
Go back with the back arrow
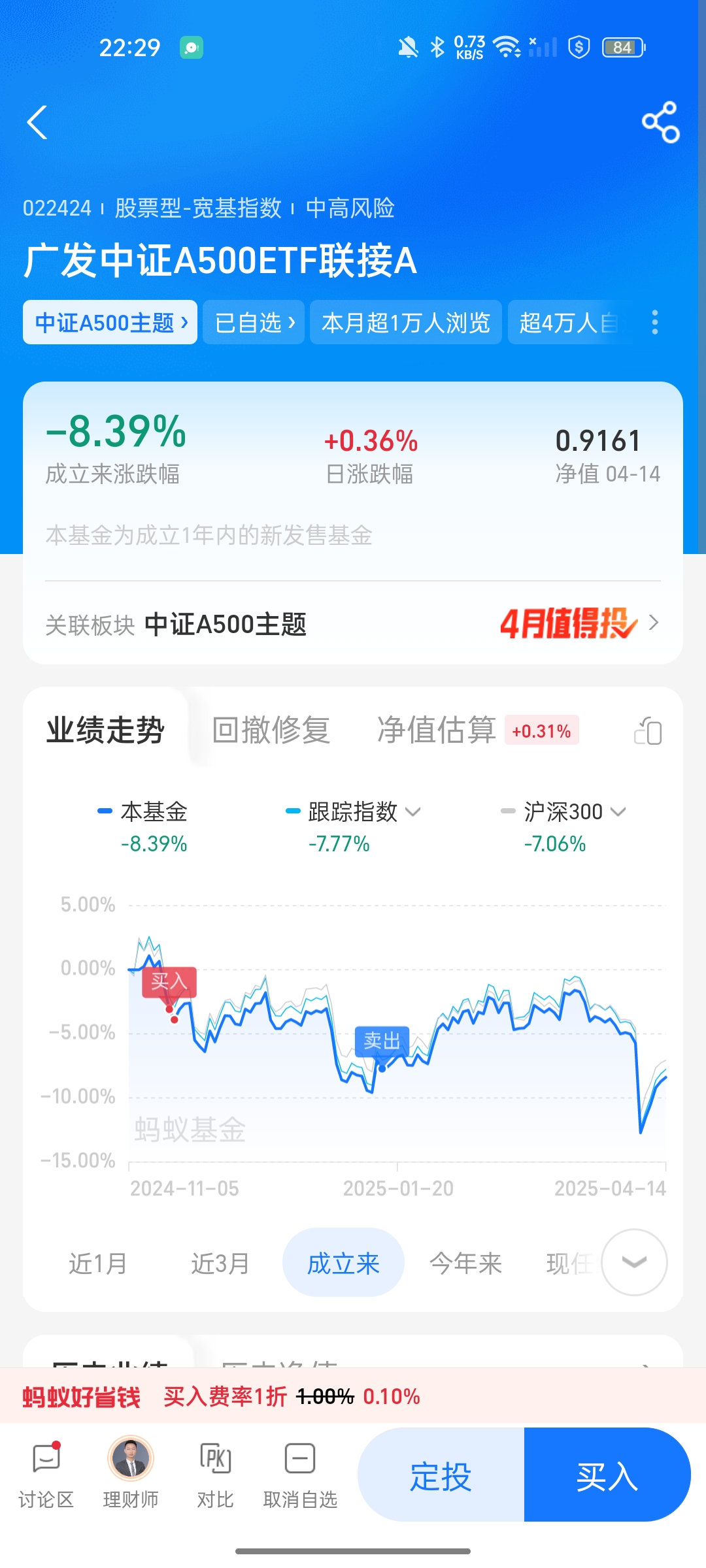(37, 123)
